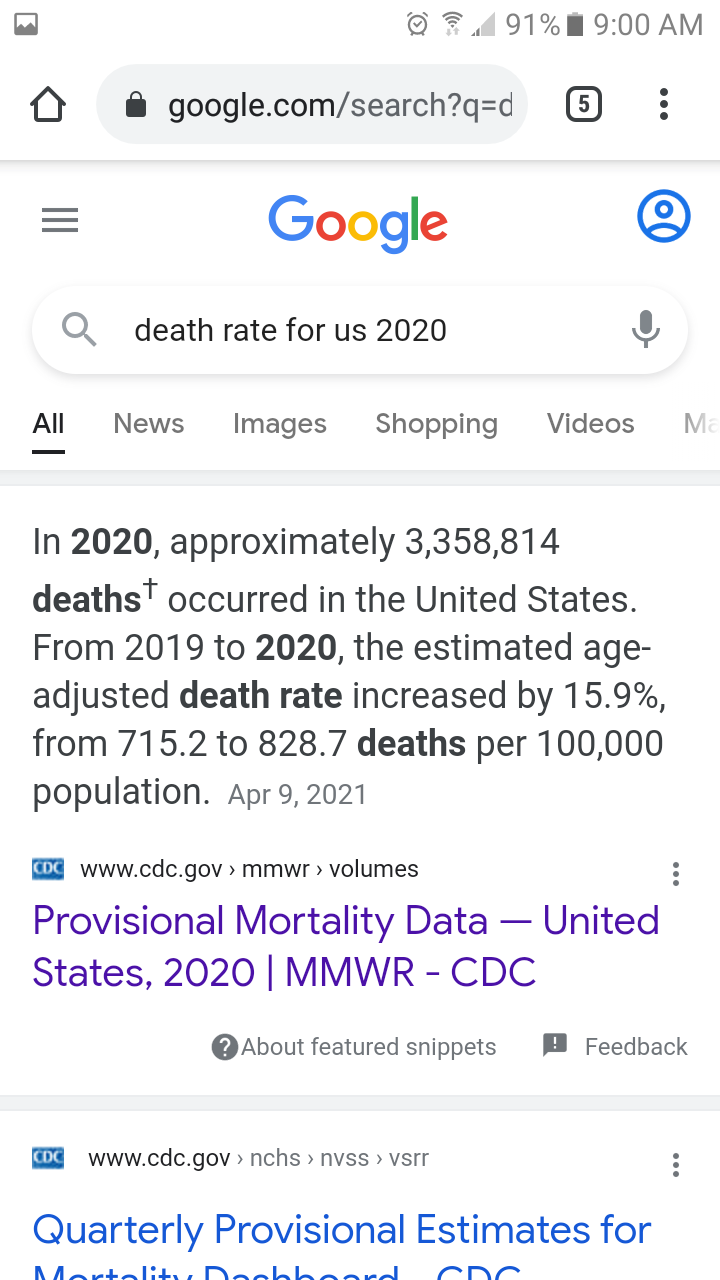The height and width of the screenshot is (1280, 720).
Task: Open the Google account profile icon
Action: point(664,216)
